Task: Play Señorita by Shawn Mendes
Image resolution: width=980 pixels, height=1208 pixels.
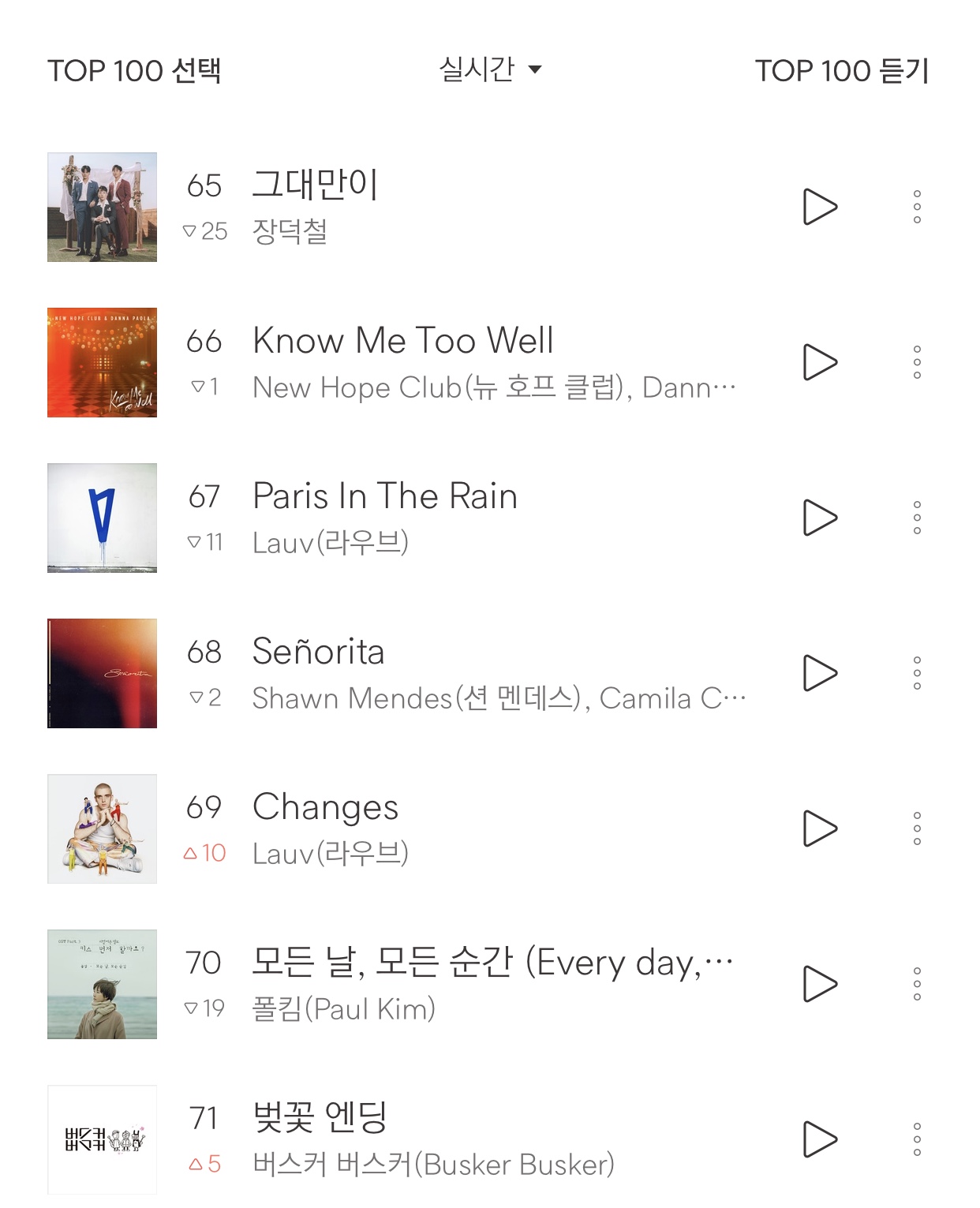Action: tap(820, 673)
